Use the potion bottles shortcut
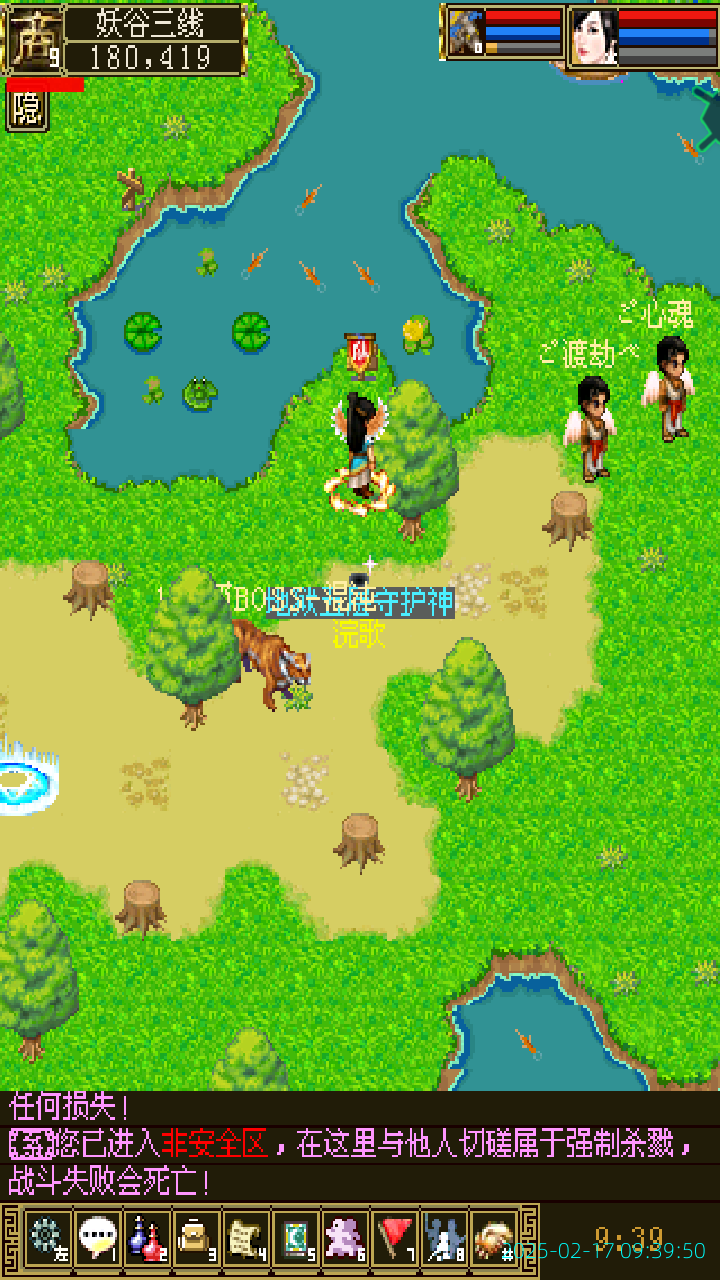The height and width of the screenshot is (1280, 720). [x=147, y=1238]
